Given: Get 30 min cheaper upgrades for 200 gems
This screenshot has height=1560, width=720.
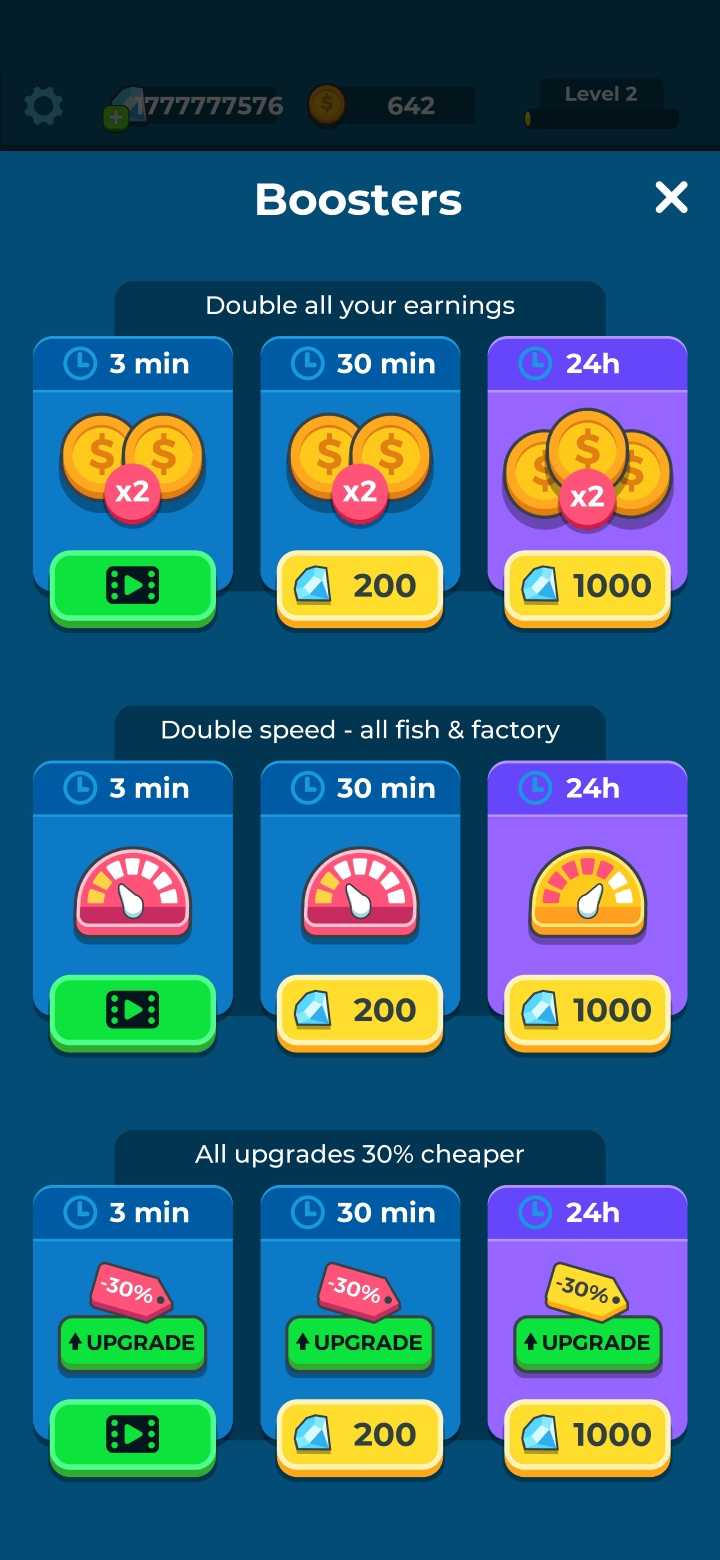Looking at the screenshot, I should coord(360,1435).
